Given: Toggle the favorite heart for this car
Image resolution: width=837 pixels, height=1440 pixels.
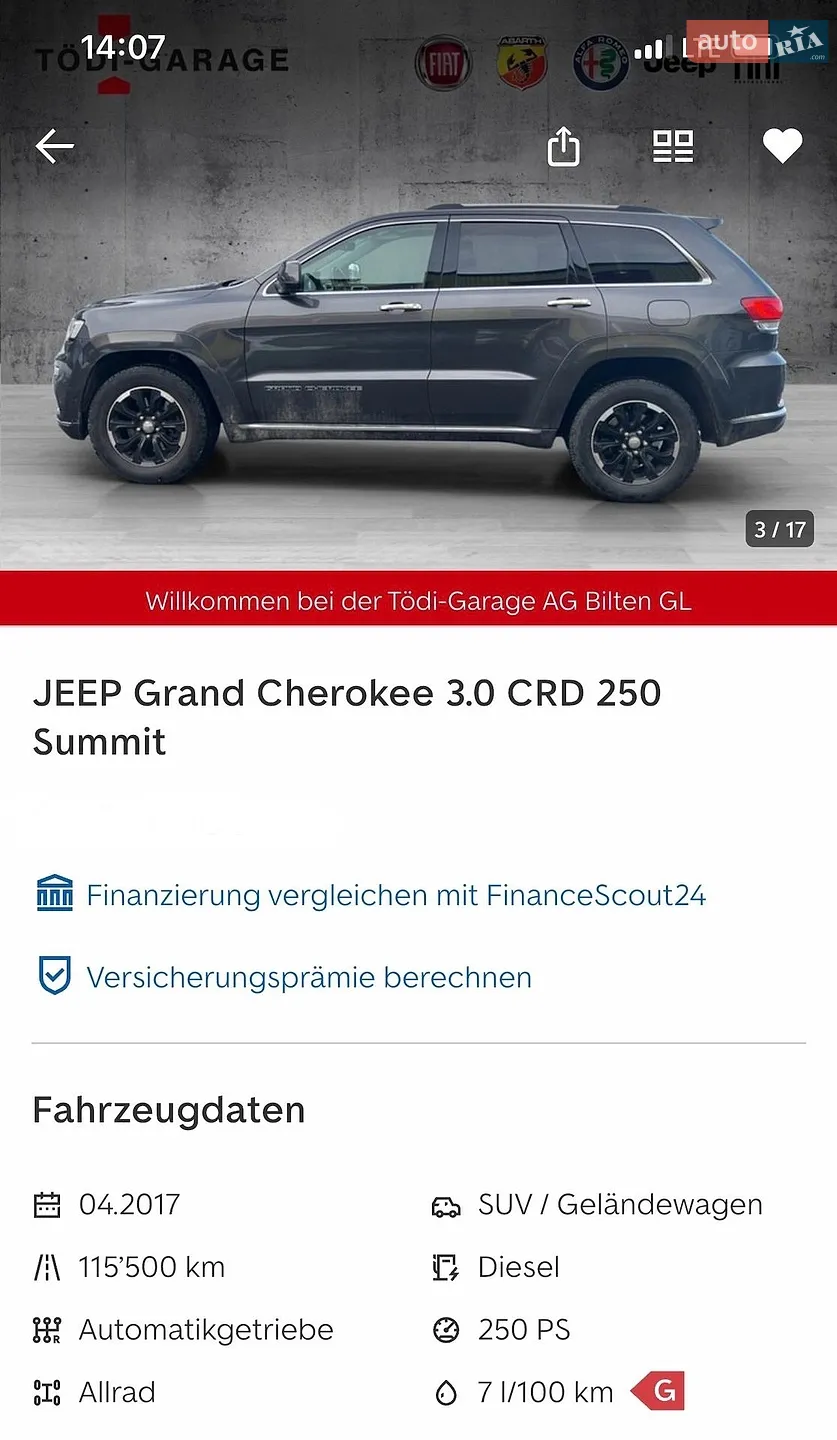Looking at the screenshot, I should 782,147.
